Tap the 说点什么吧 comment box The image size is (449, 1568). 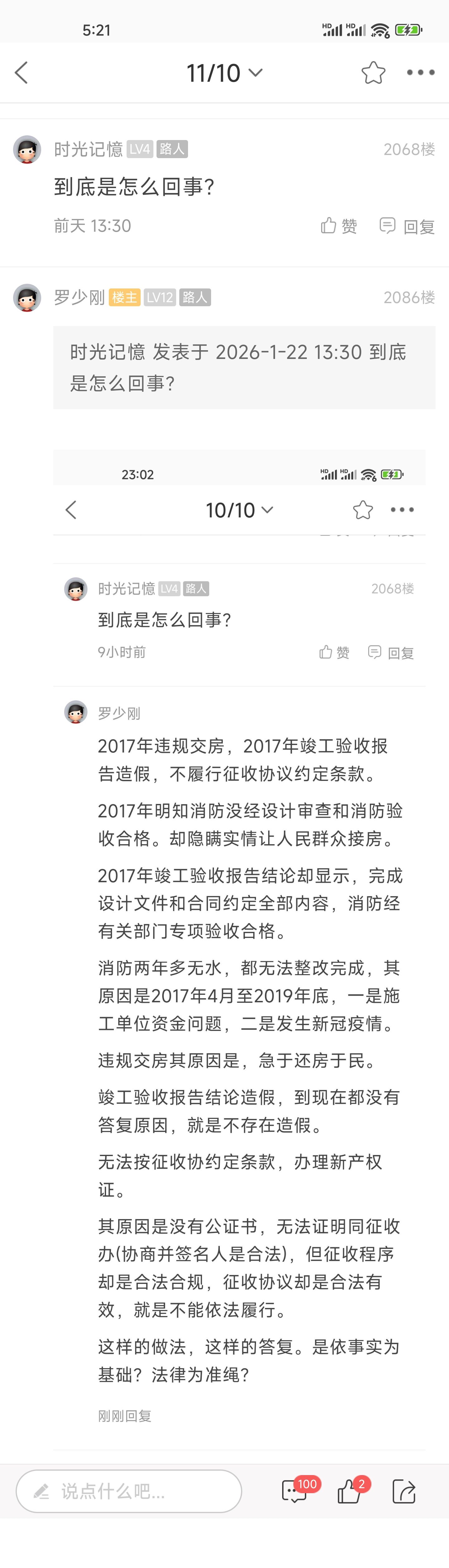point(129,1491)
